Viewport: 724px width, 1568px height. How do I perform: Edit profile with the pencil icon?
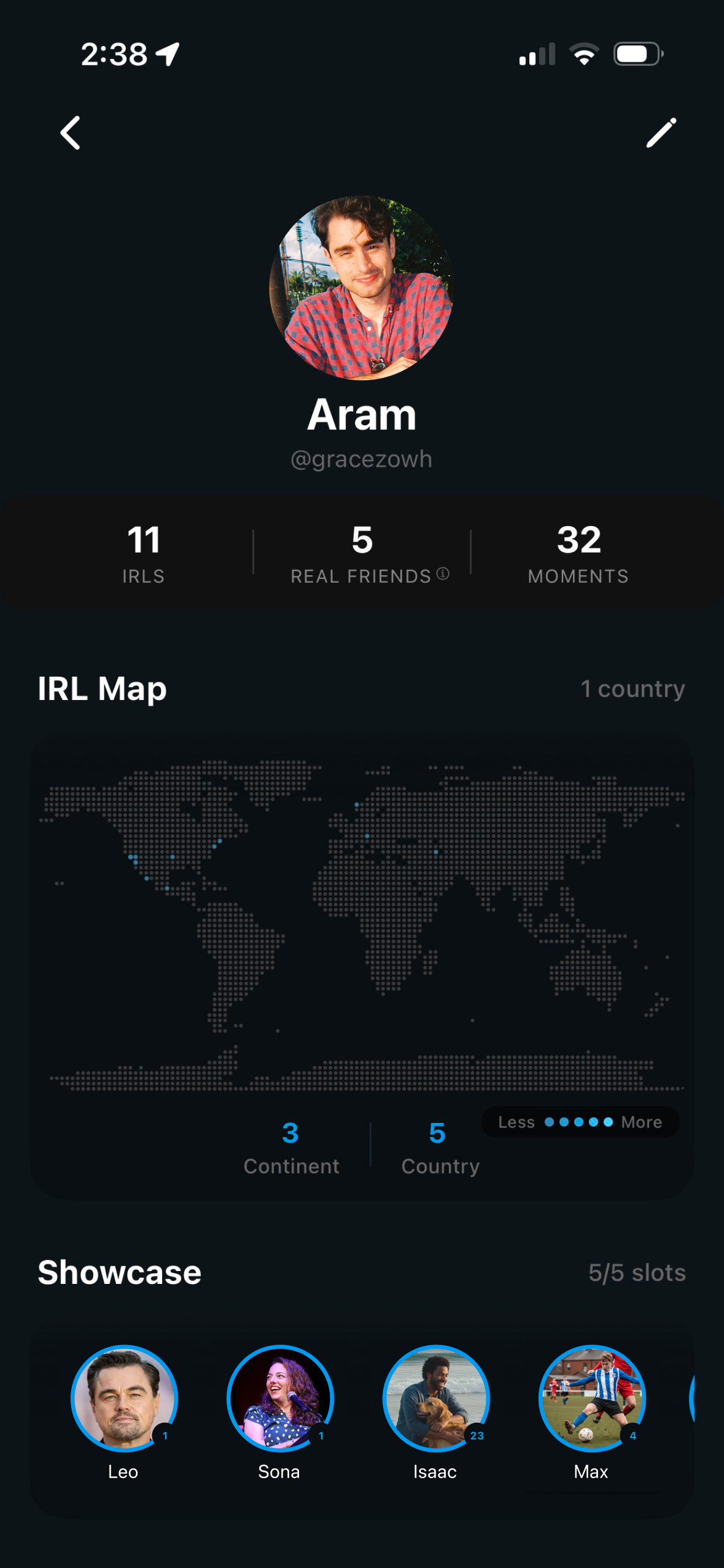(x=660, y=132)
